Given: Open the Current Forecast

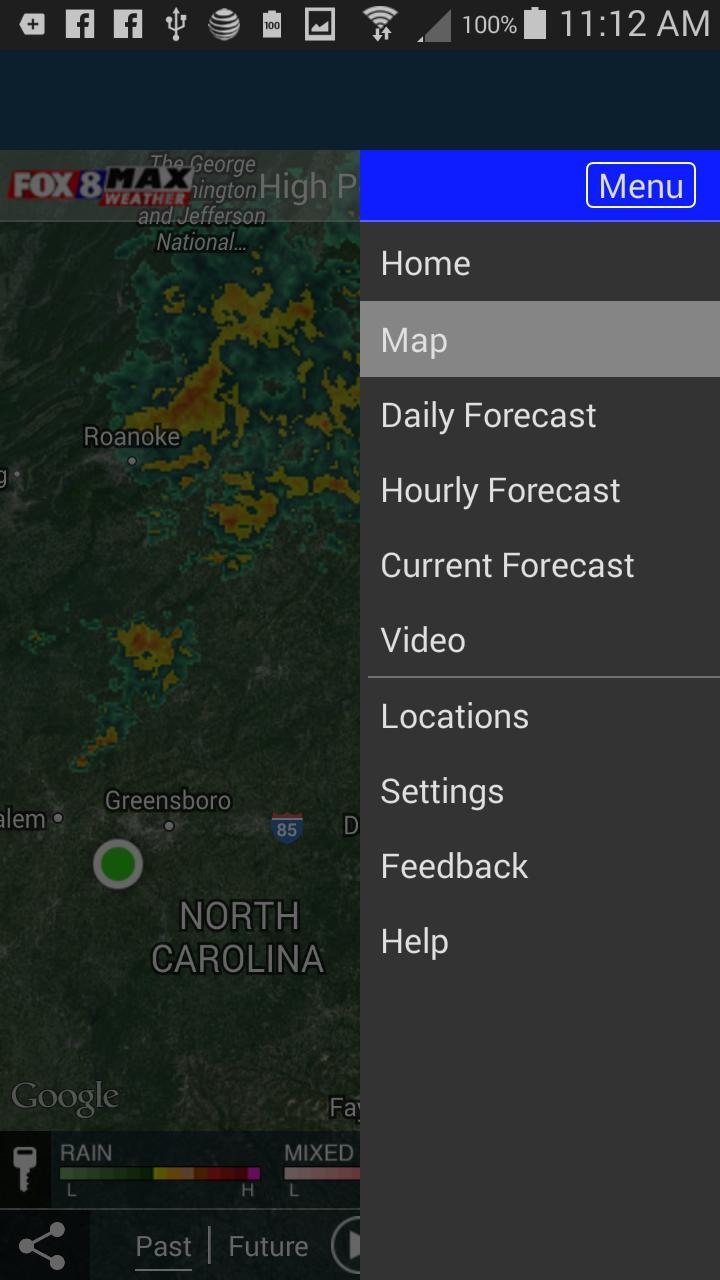Looking at the screenshot, I should (506, 565).
